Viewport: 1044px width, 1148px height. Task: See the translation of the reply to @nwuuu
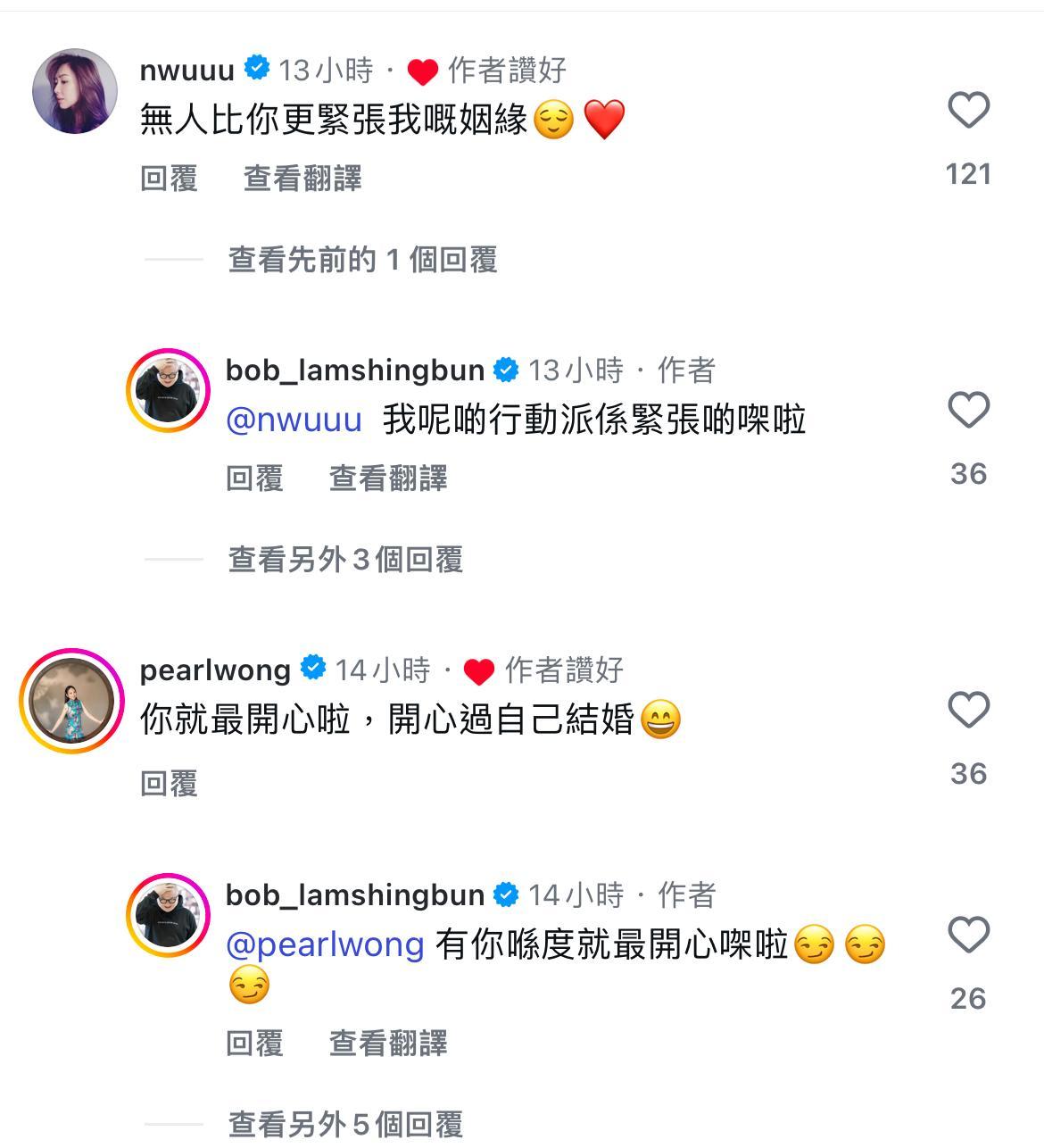(388, 478)
